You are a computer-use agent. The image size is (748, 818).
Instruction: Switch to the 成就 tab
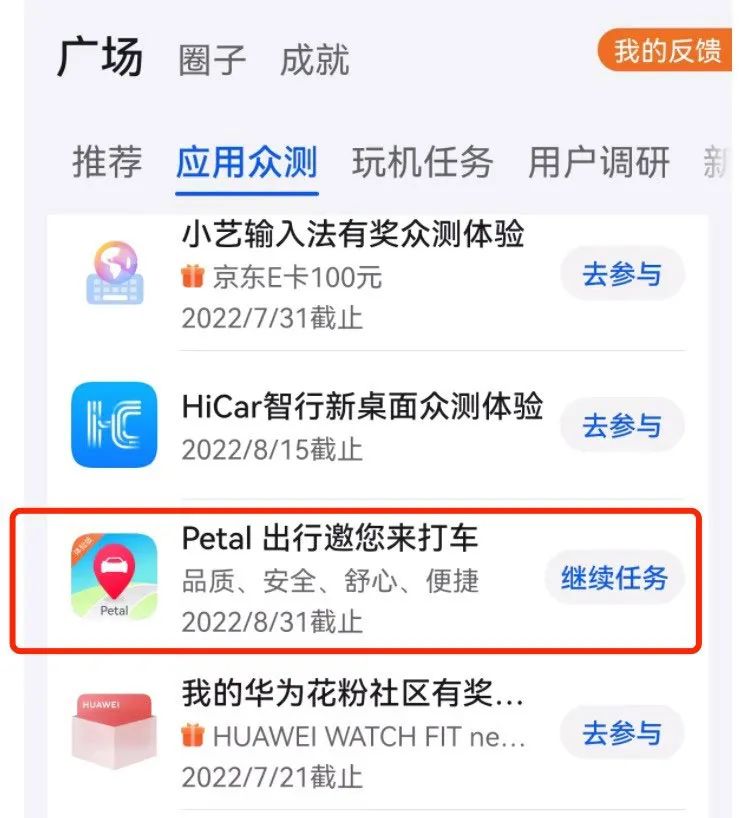click(x=315, y=60)
